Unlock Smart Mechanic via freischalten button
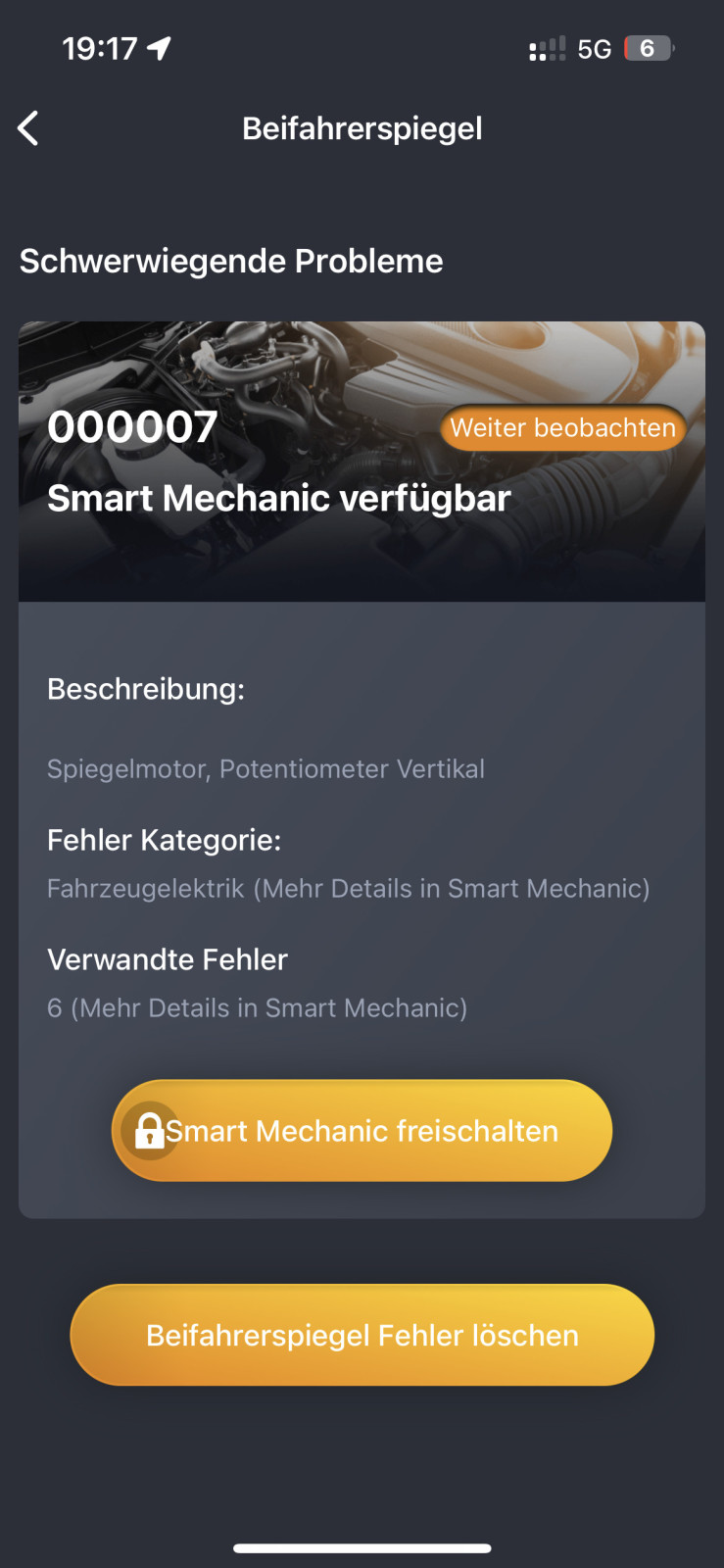This screenshot has height=1568, width=724. (362, 1130)
